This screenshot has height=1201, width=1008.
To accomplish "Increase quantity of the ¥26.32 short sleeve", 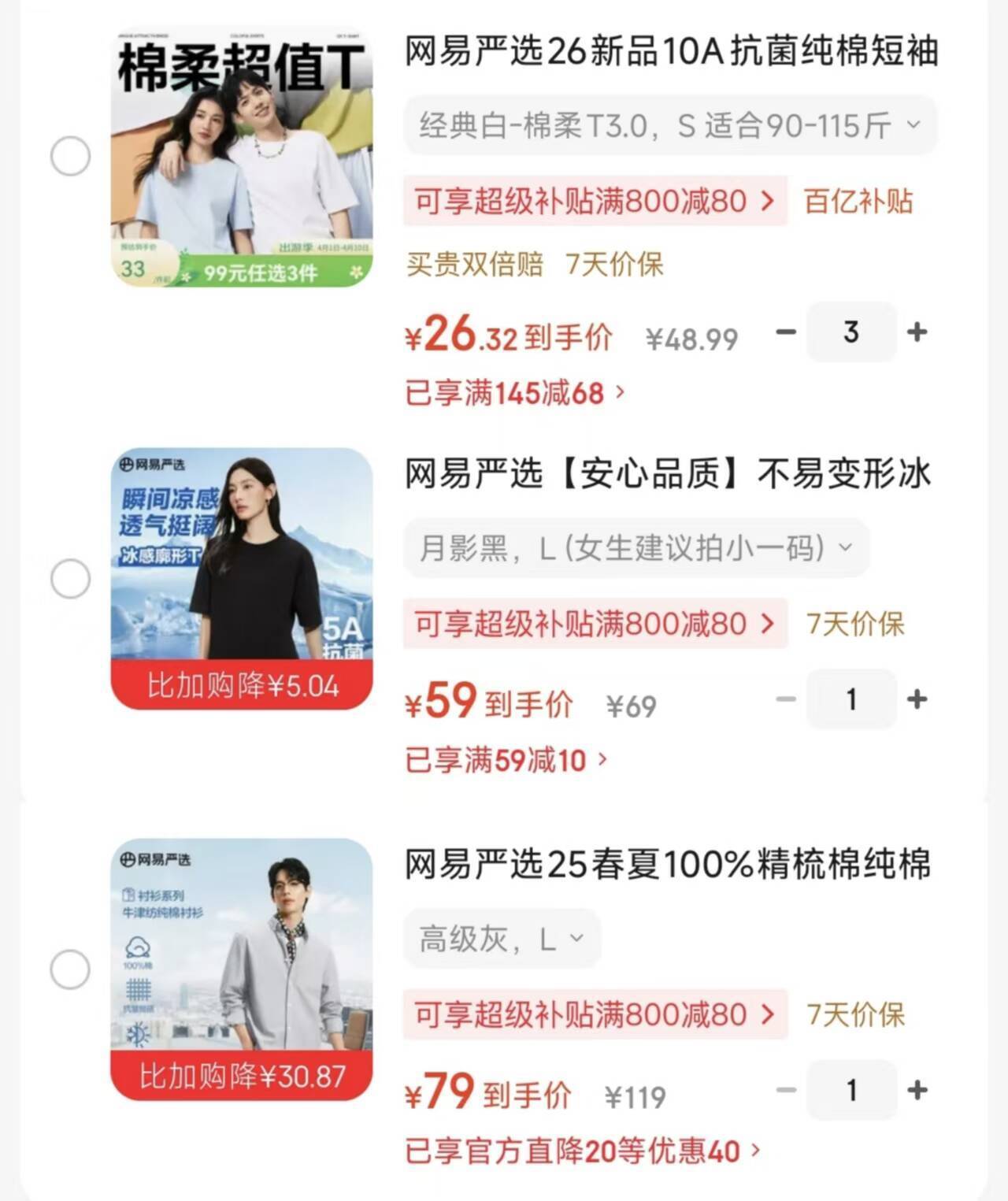I will coord(917,332).
